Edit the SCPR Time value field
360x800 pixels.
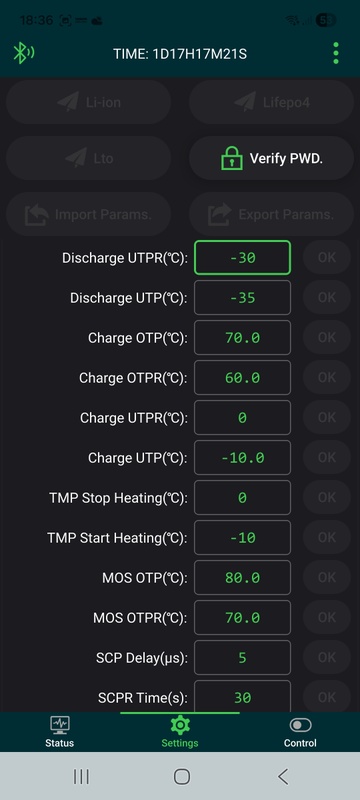click(242, 696)
